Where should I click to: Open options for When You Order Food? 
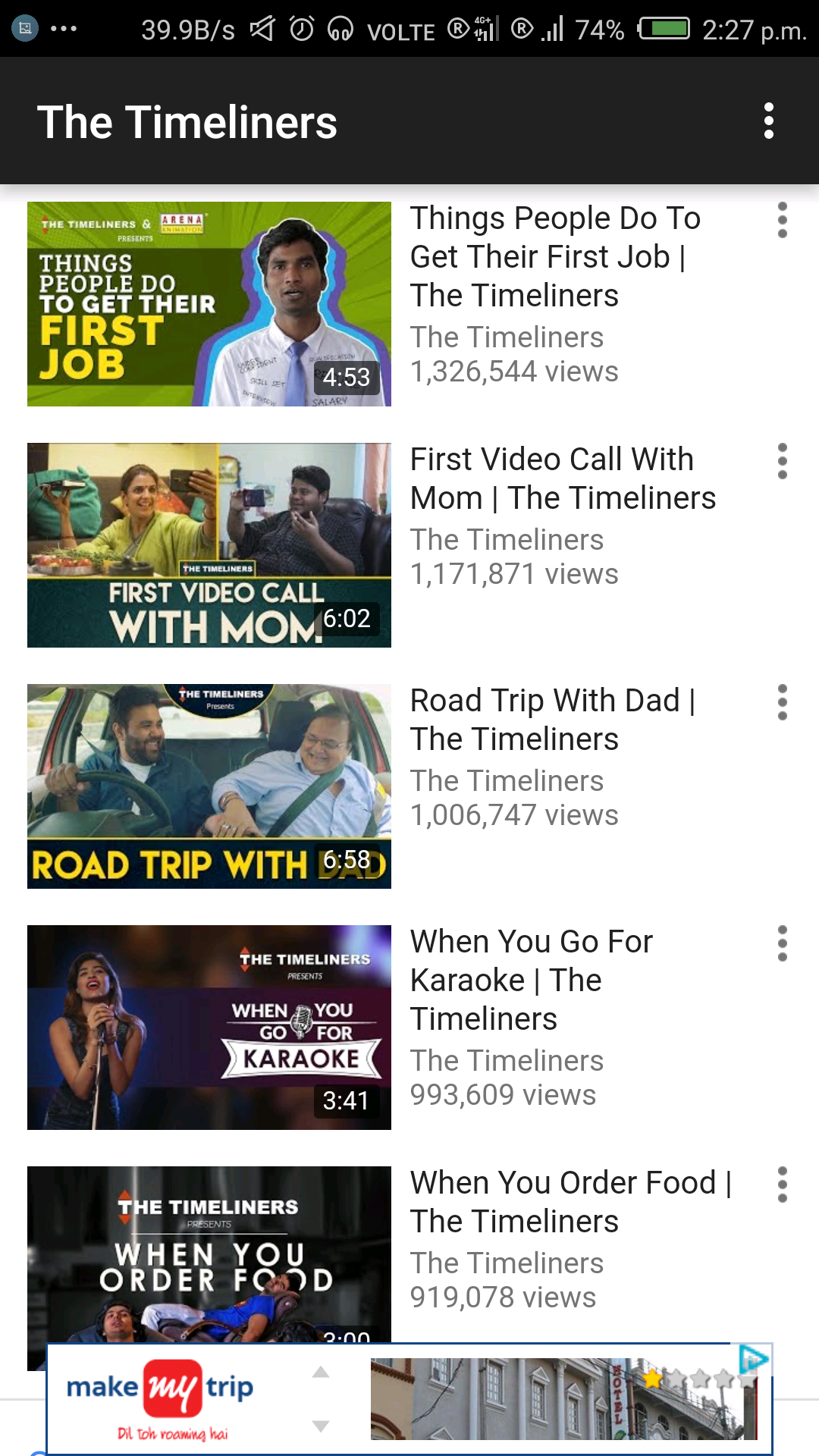pyautogui.click(x=782, y=1185)
